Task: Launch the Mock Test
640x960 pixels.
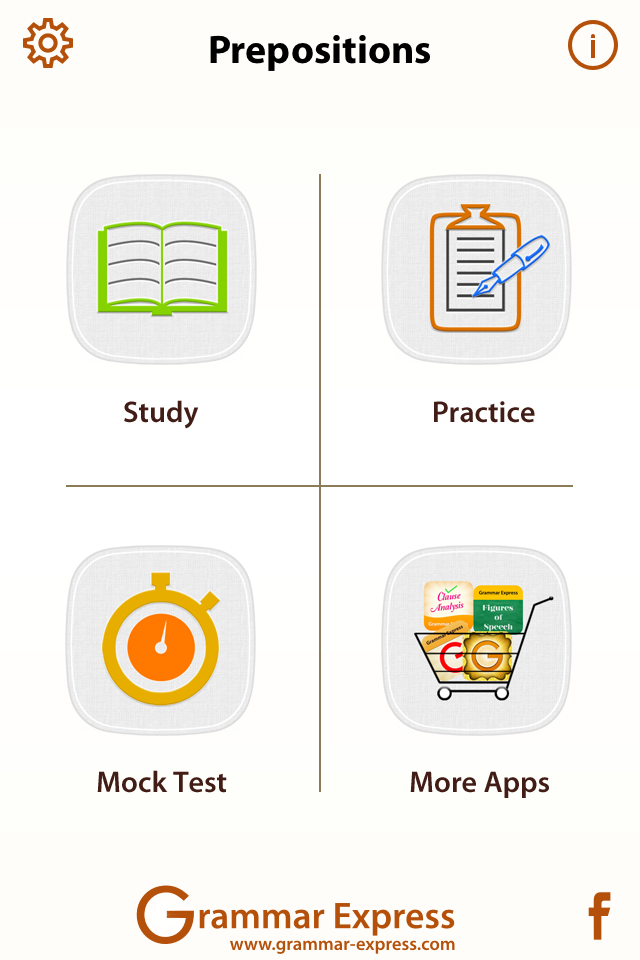Action: (x=161, y=640)
